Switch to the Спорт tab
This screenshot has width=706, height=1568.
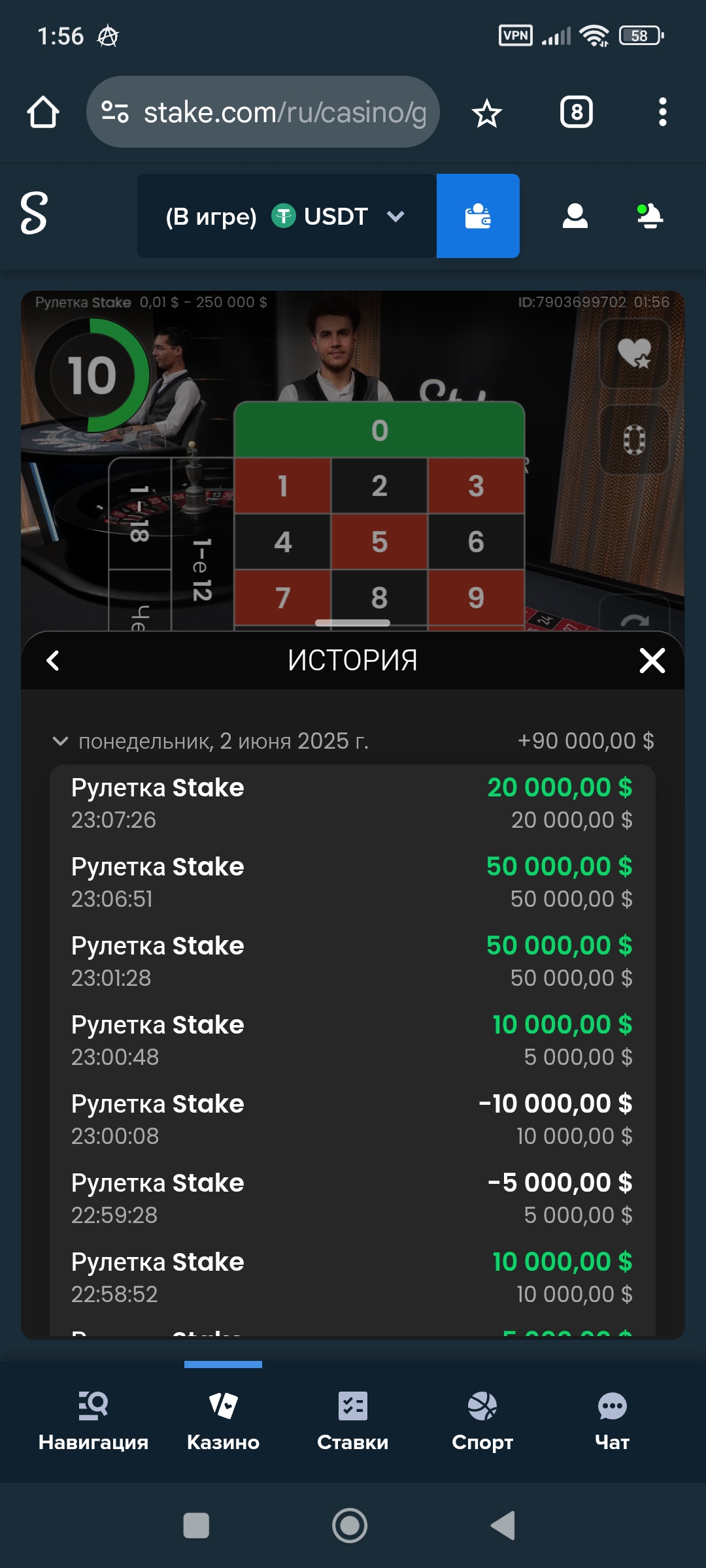coord(482,1419)
